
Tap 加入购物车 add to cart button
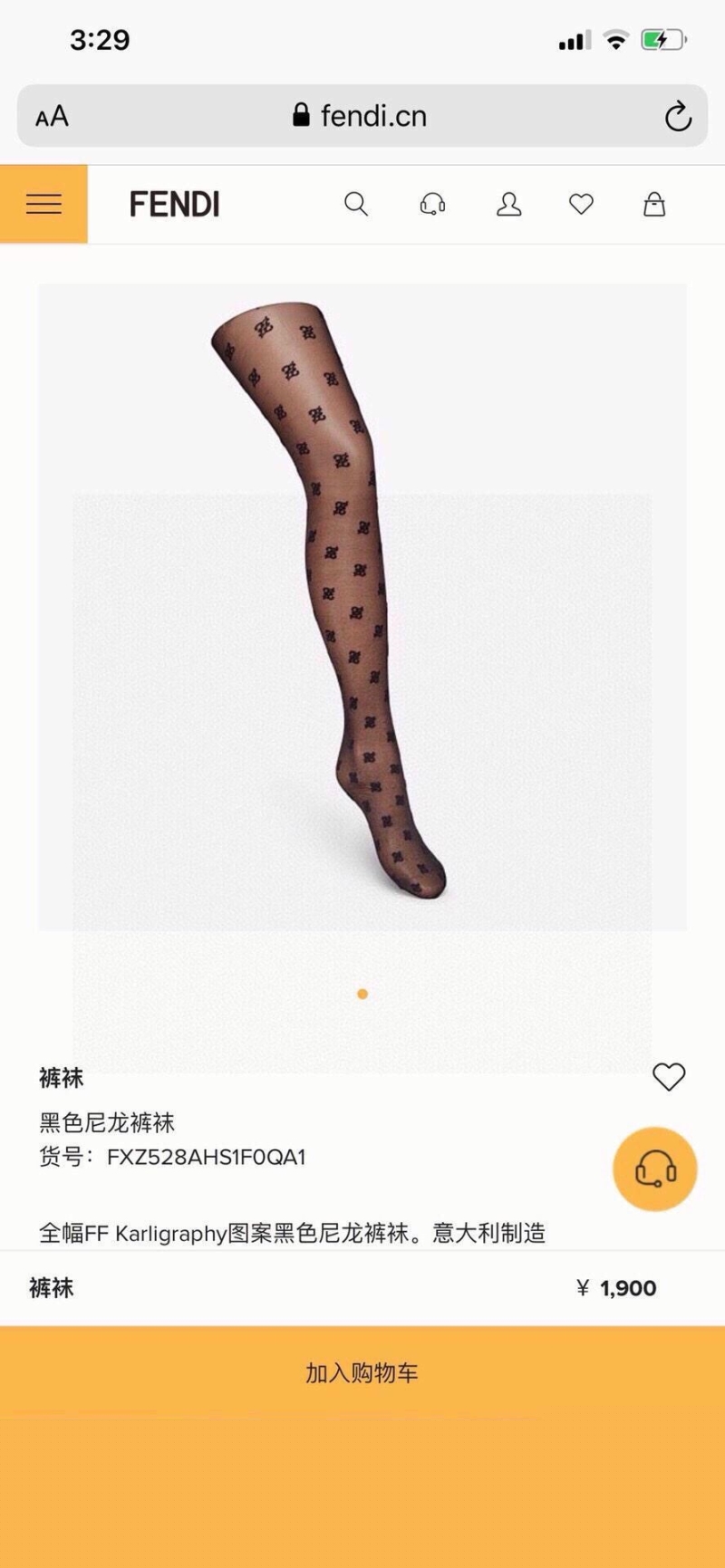(x=362, y=1373)
